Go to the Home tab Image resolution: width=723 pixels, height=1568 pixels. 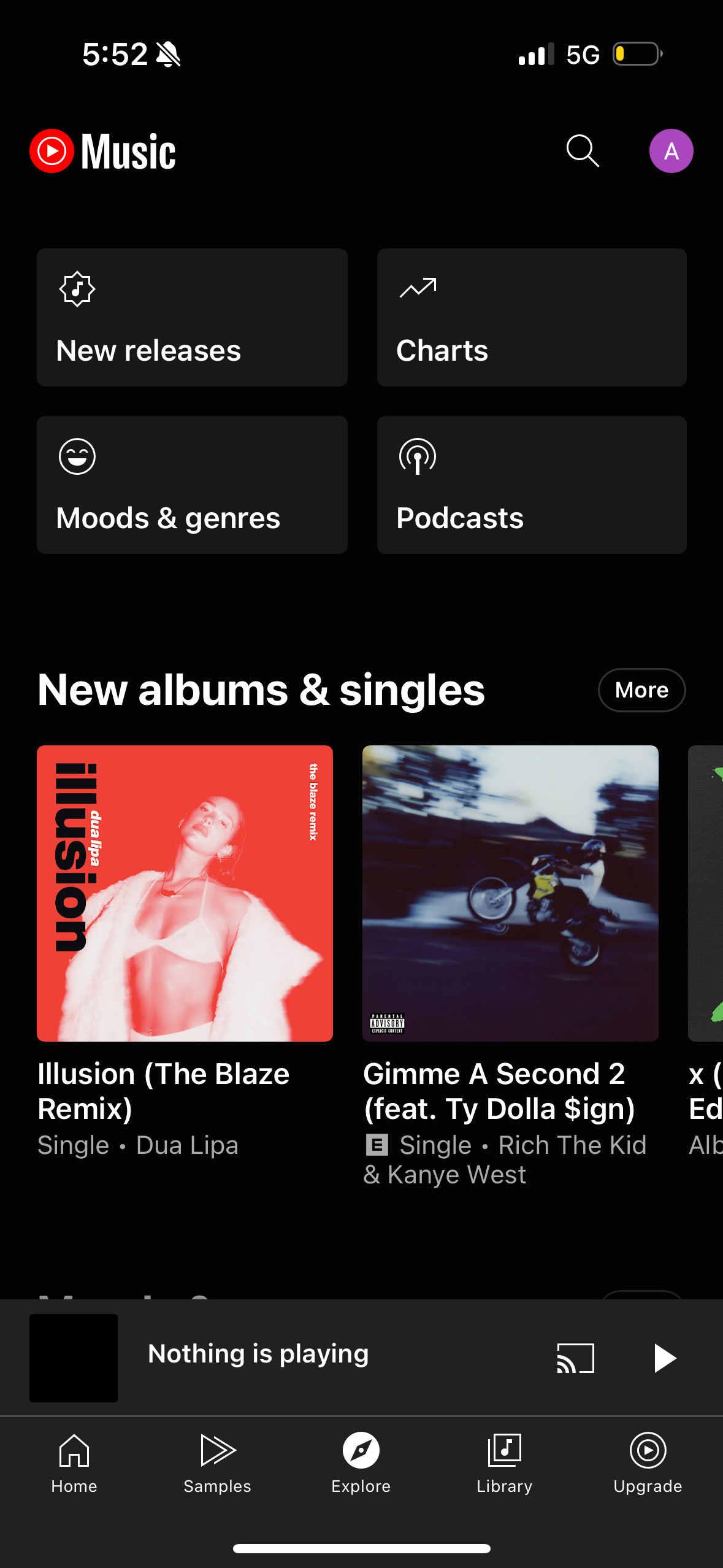74,1466
